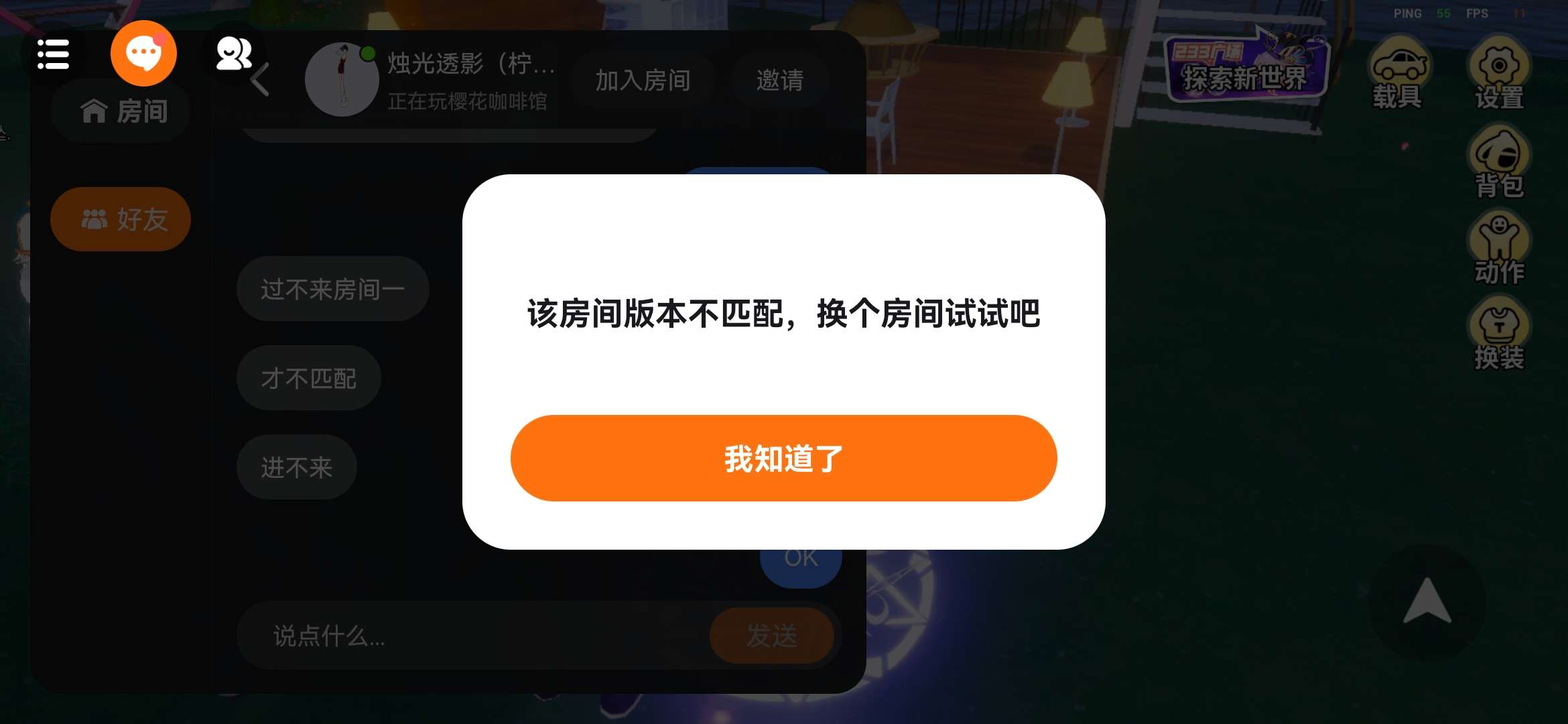Viewport: 1568px width, 724px height.
Task: Send the message with 发送
Action: click(771, 636)
